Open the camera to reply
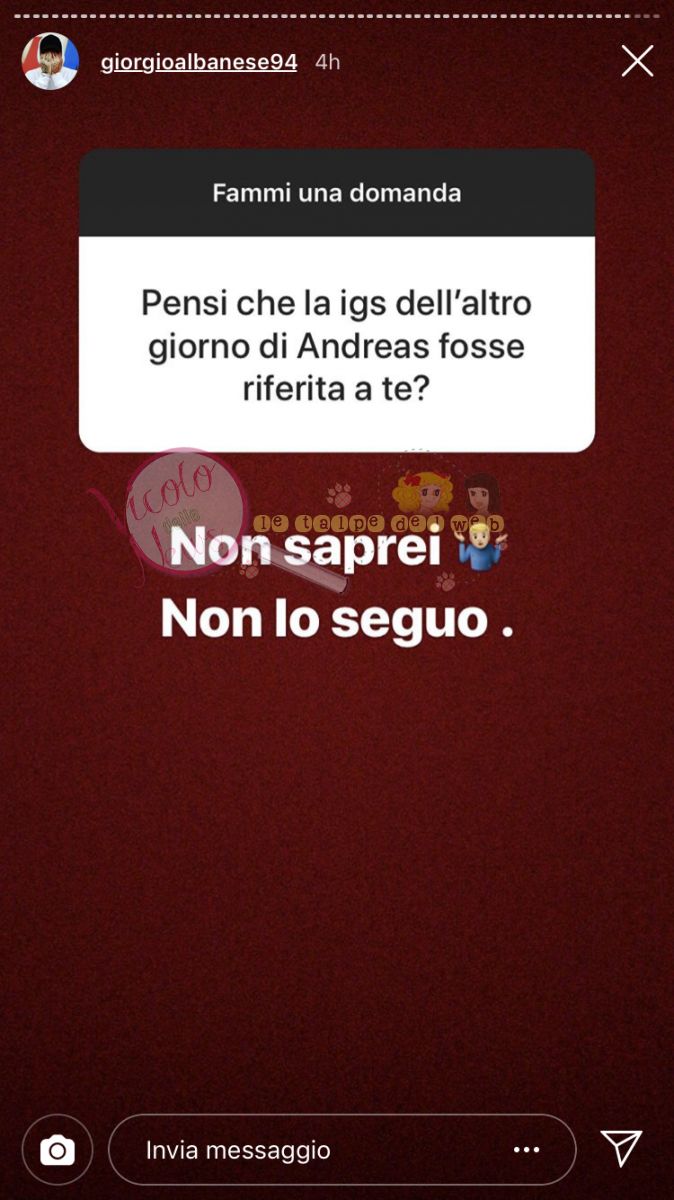Screen dimensions: 674x1200 tap(57, 1150)
